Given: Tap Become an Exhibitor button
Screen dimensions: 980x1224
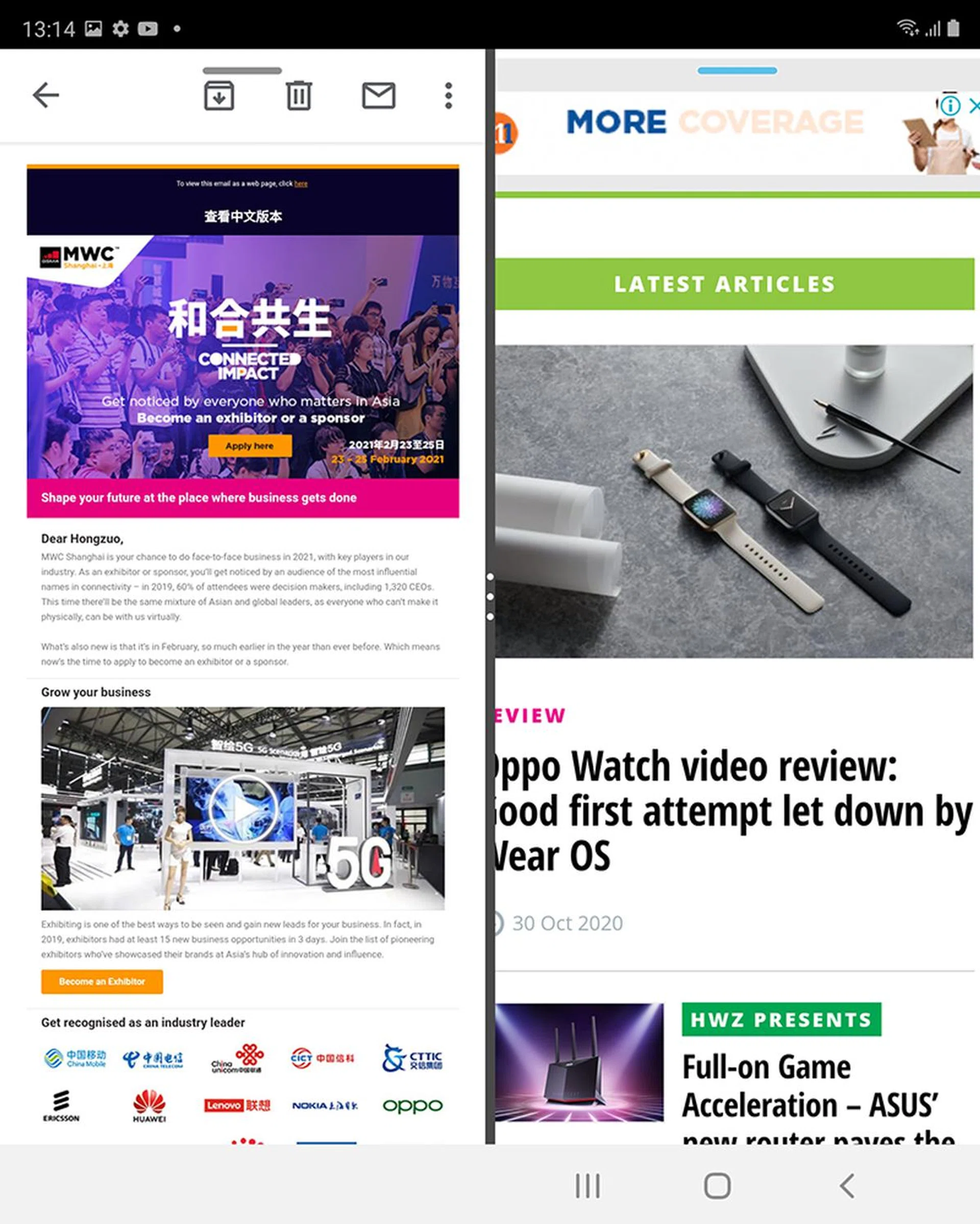Looking at the screenshot, I should tap(102, 981).
